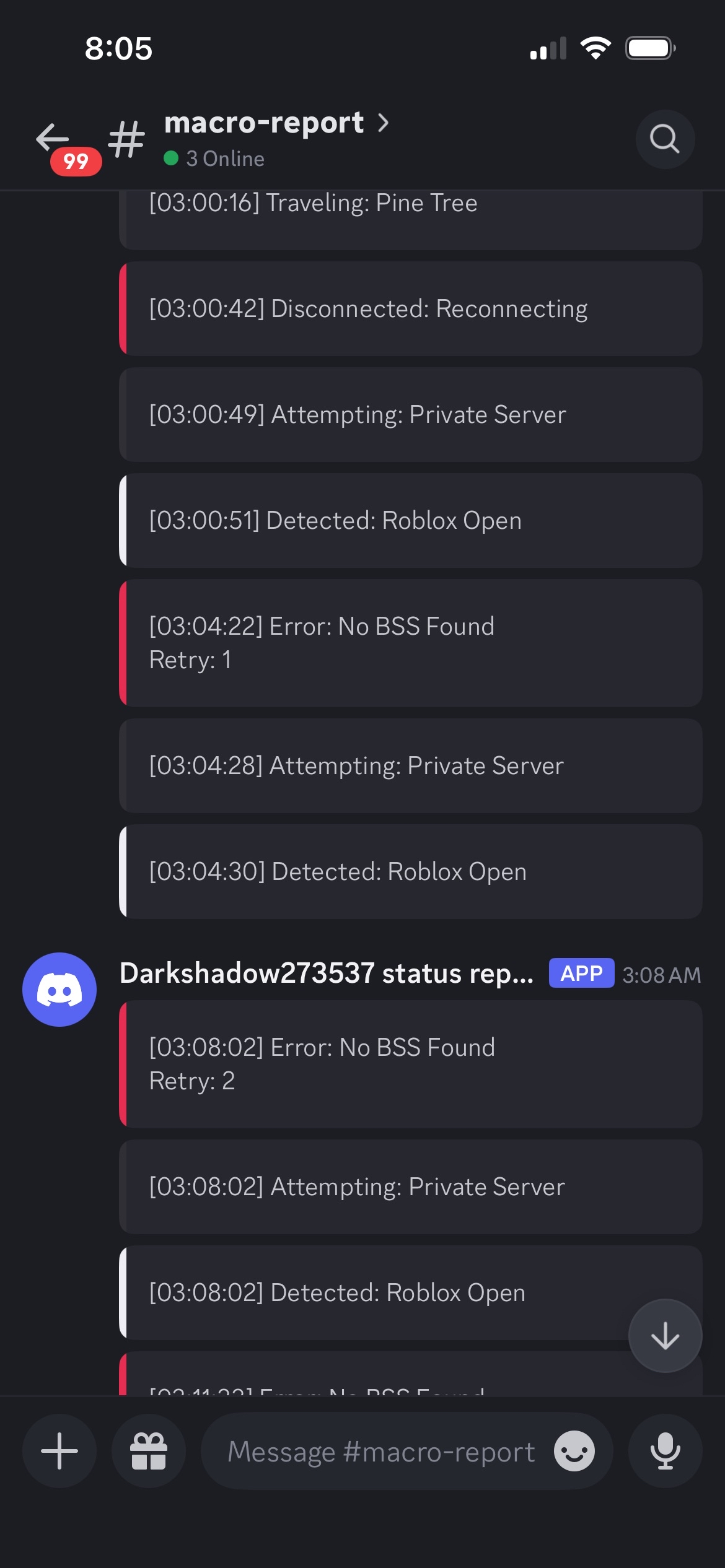Screen dimensions: 725x1568
Task: Open the attachment plus menu
Action: pos(59,1451)
